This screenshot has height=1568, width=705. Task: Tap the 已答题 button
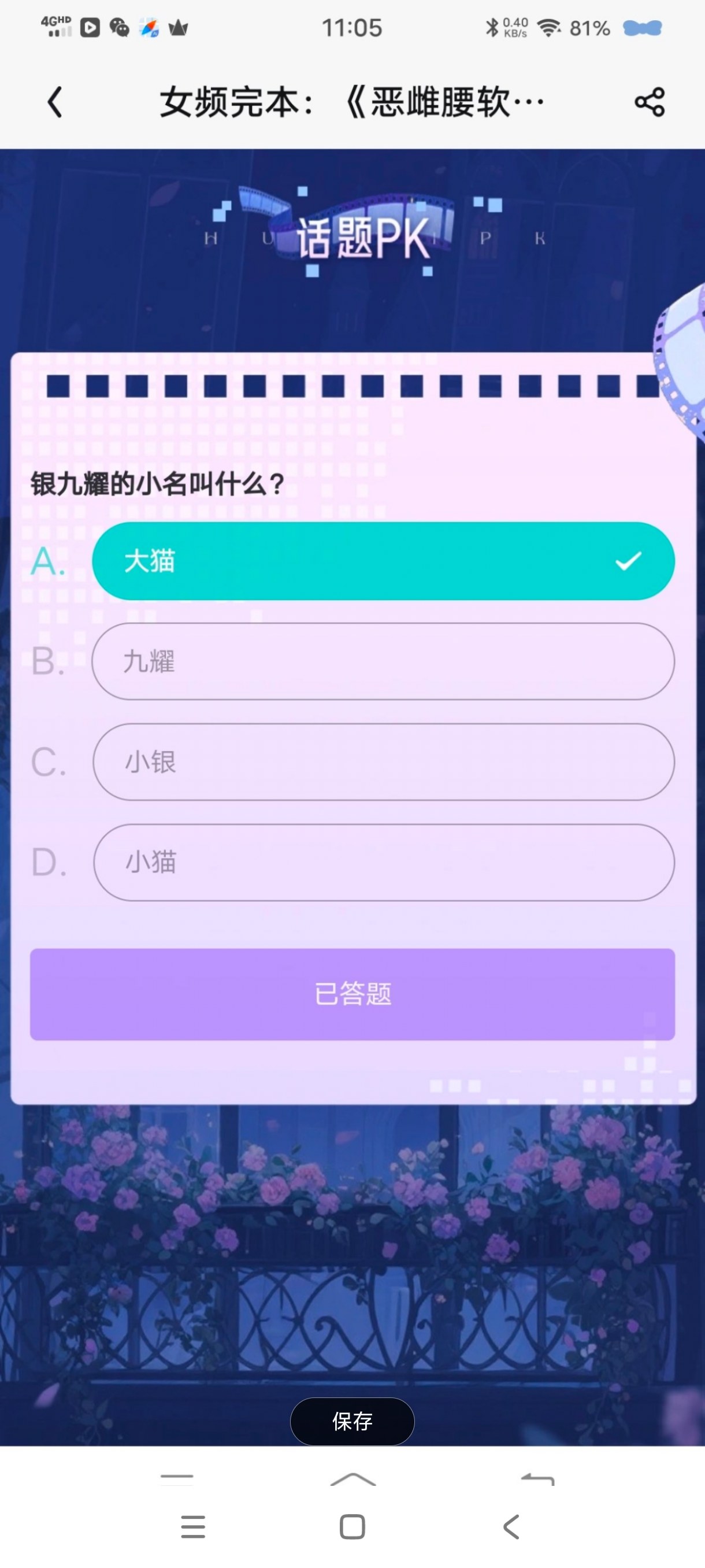pos(352,993)
